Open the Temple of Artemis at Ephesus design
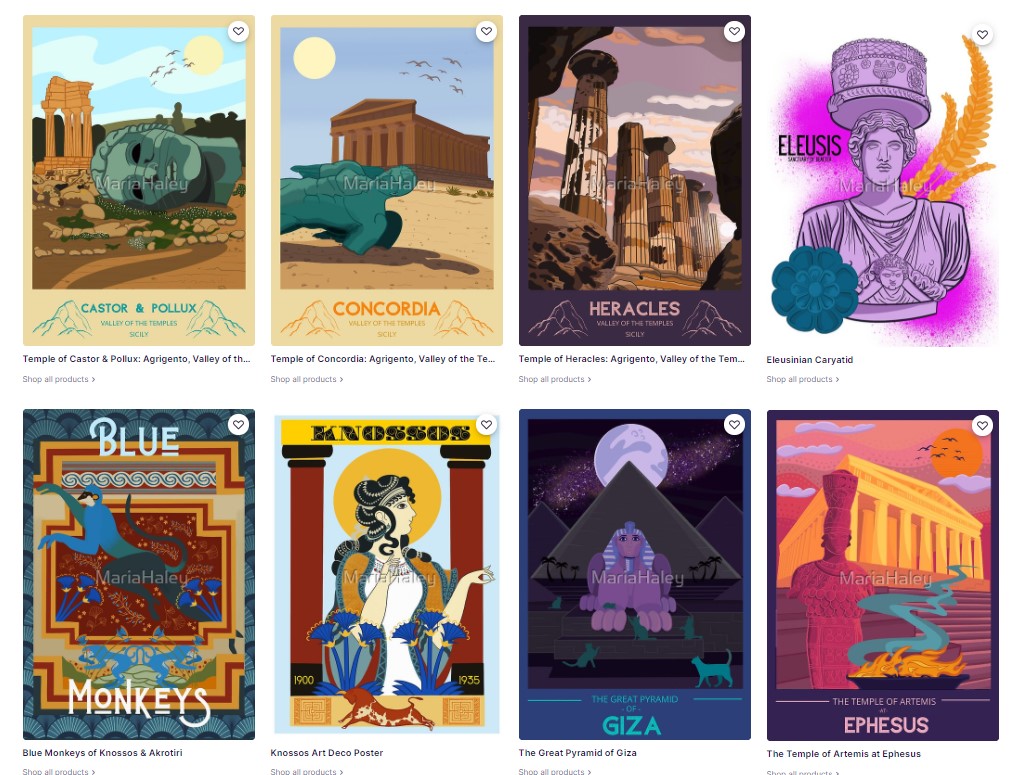 [882, 574]
